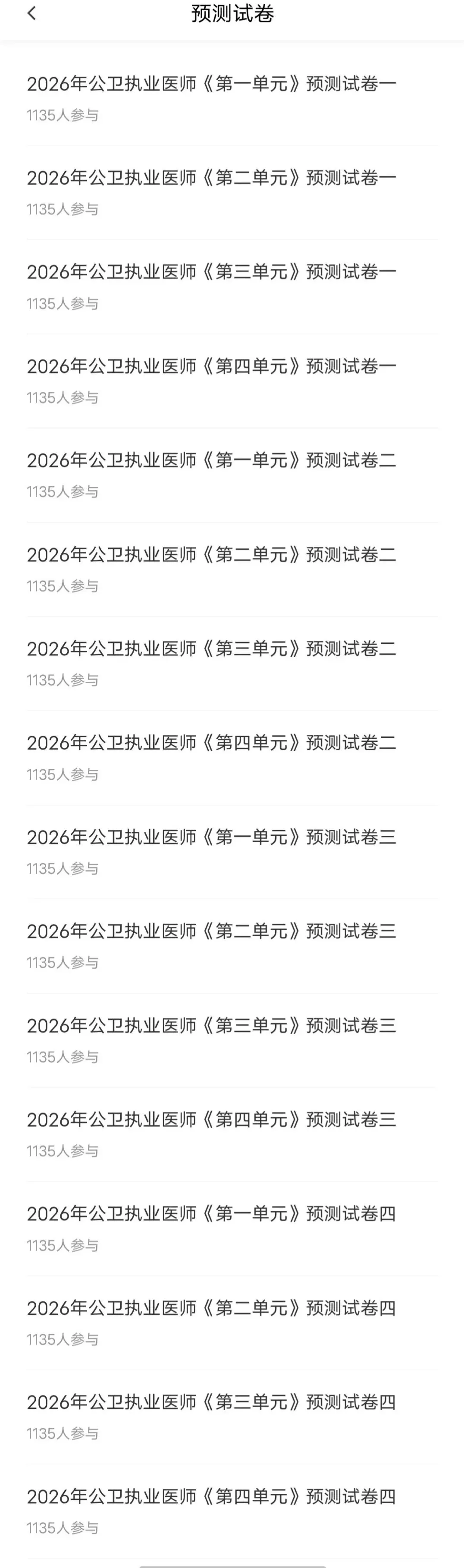
Task: Select 《第三单元》预测试卷四
Action: [211, 1402]
